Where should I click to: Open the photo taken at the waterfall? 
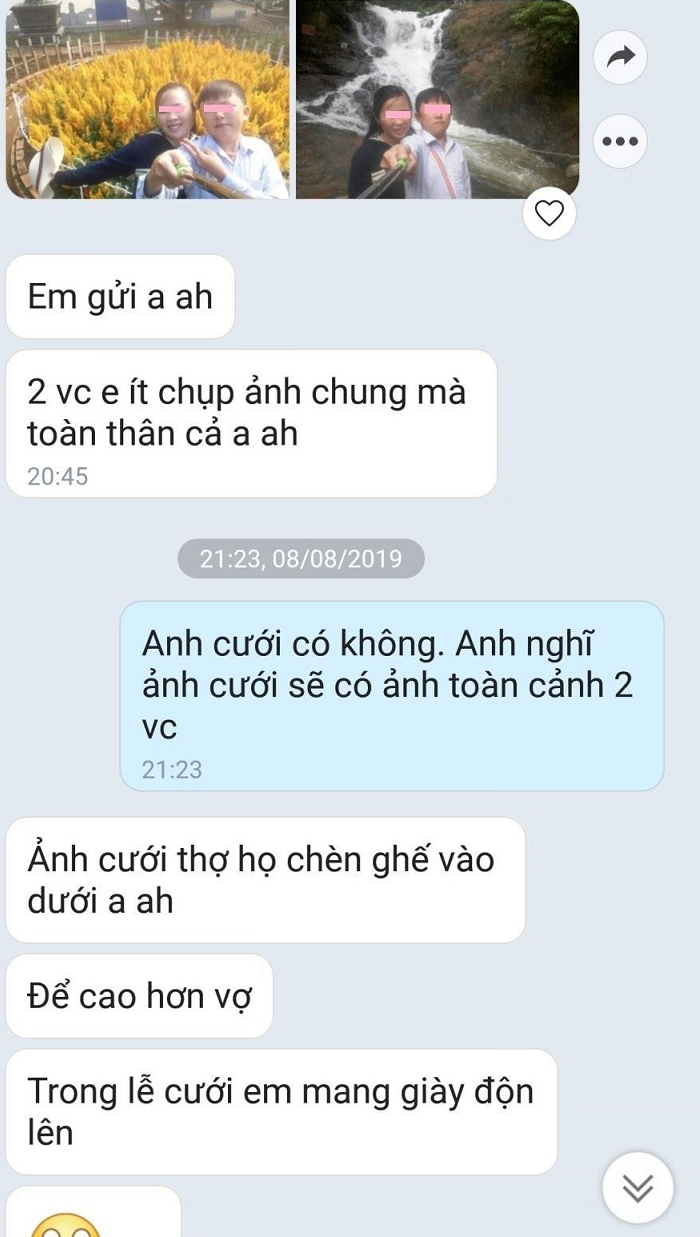point(437,100)
